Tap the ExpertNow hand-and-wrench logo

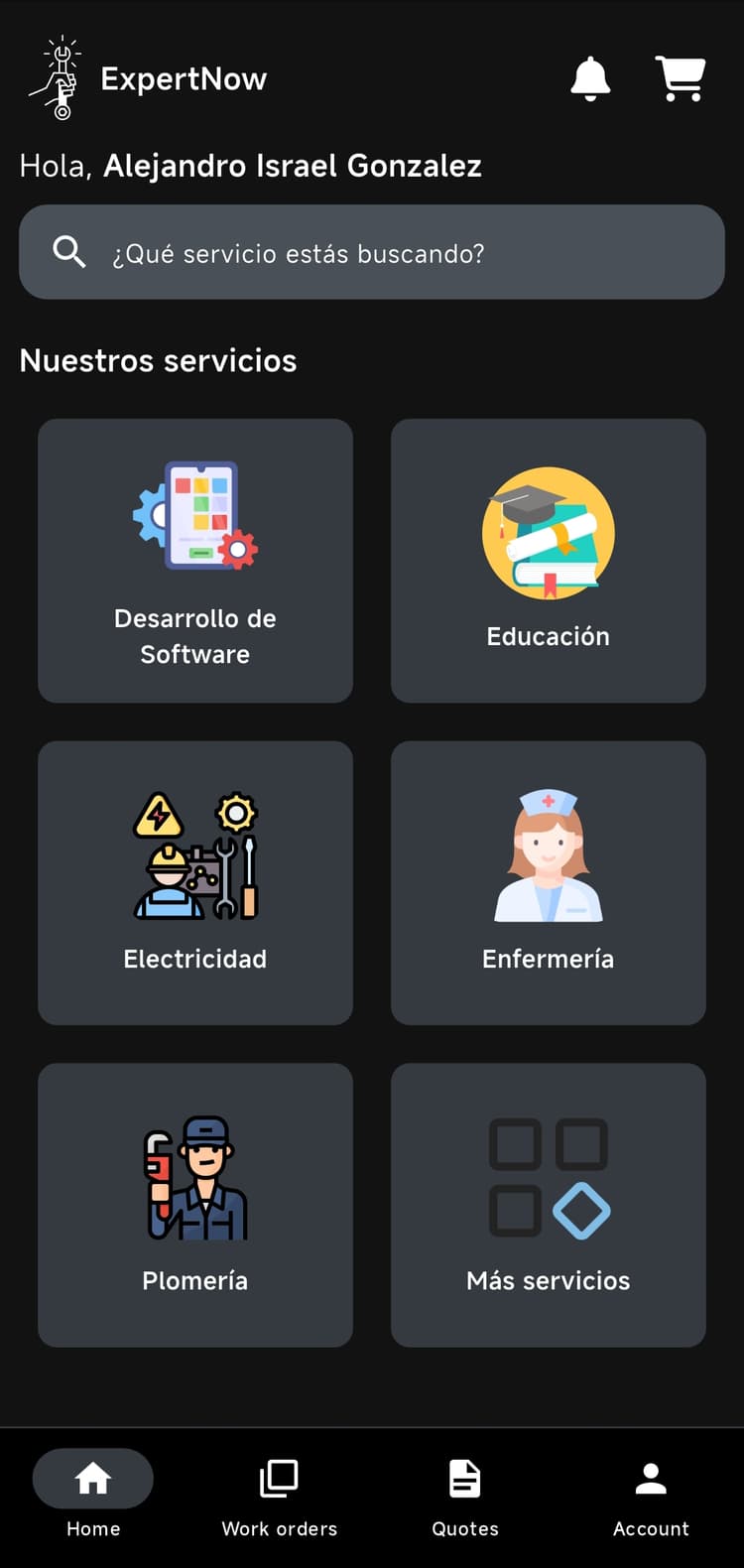point(58,75)
